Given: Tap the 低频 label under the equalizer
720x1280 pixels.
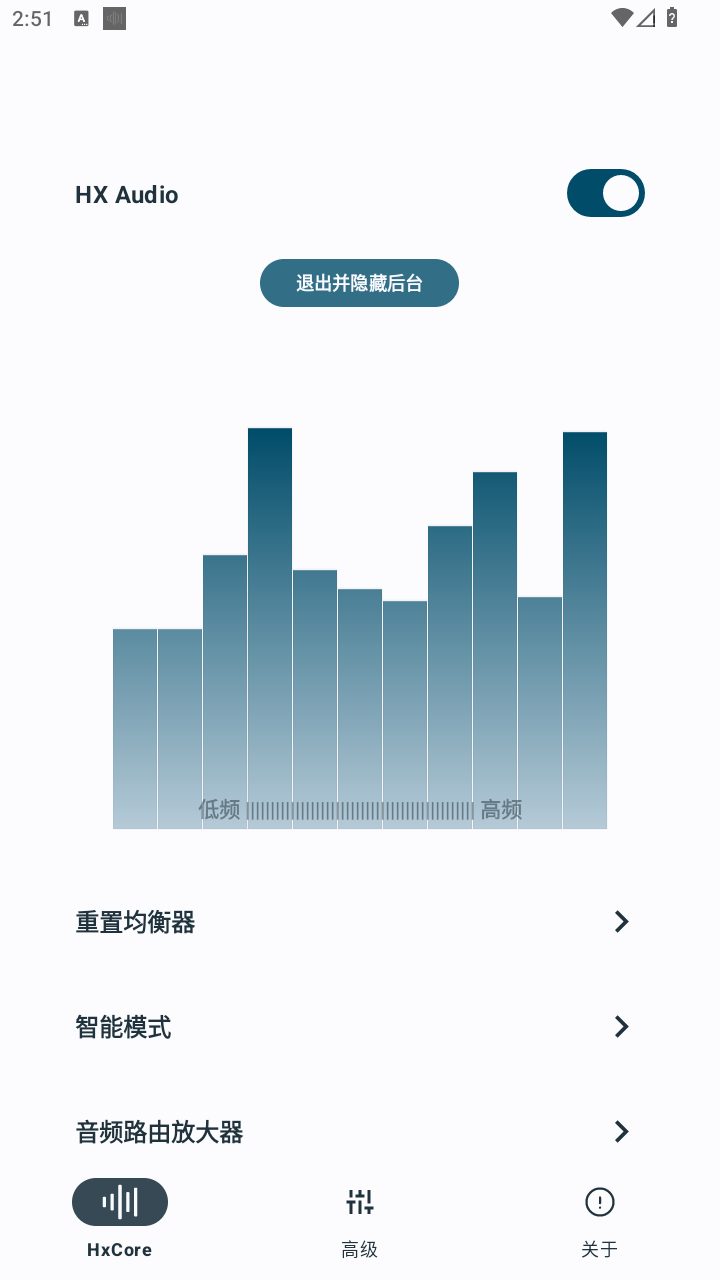Looking at the screenshot, I should tap(218, 810).
